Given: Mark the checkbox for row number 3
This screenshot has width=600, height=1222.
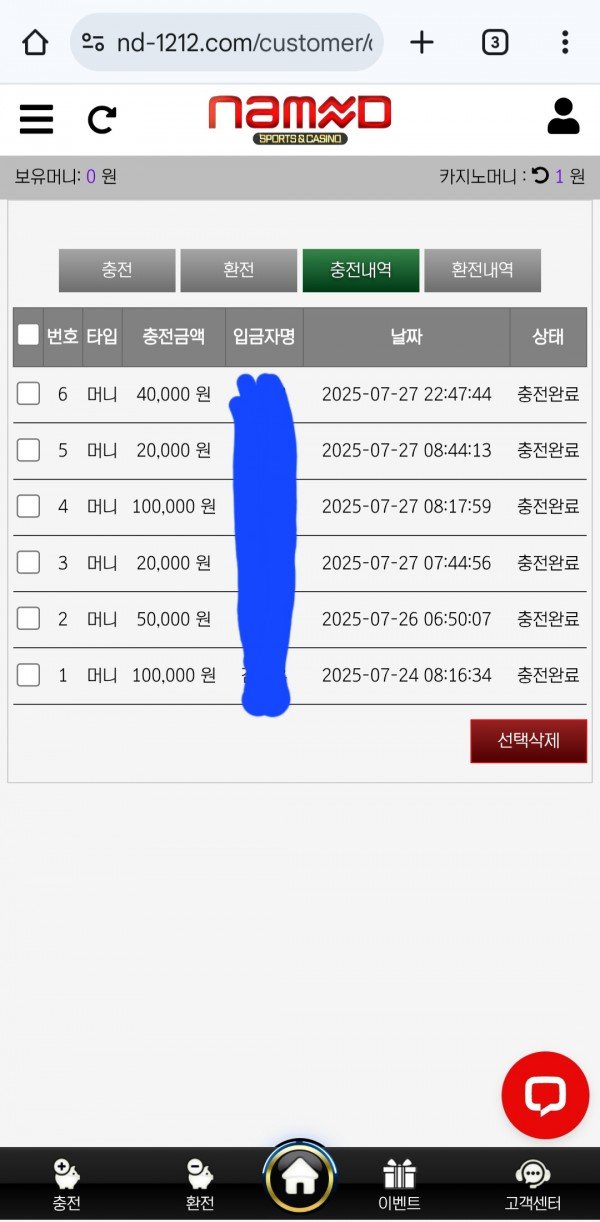Looking at the screenshot, I should pyautogui.click(x=28, y=562).
